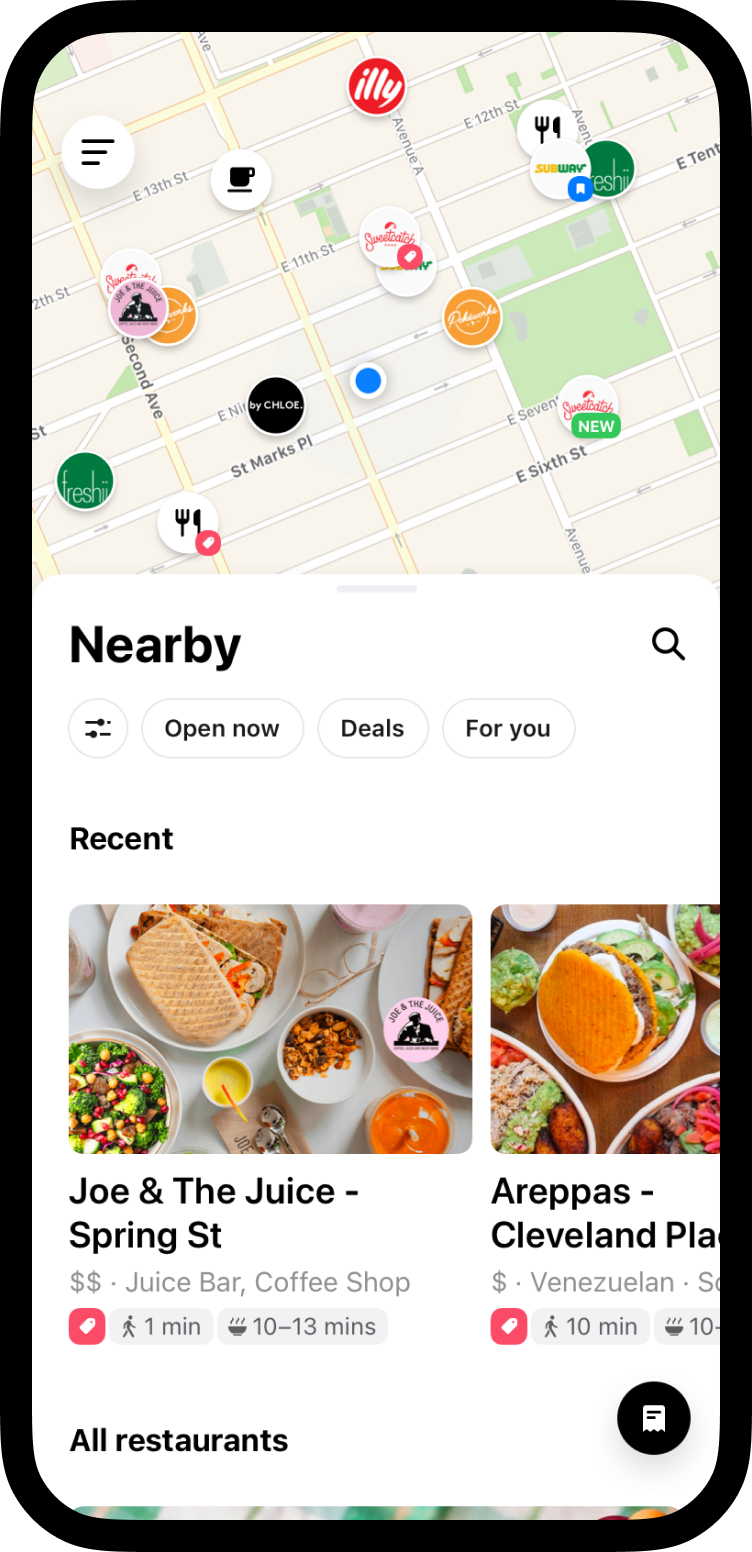
Task: Open the Joe & The Juice map pin
Action: pyautogui.click(x=138, y=308)
